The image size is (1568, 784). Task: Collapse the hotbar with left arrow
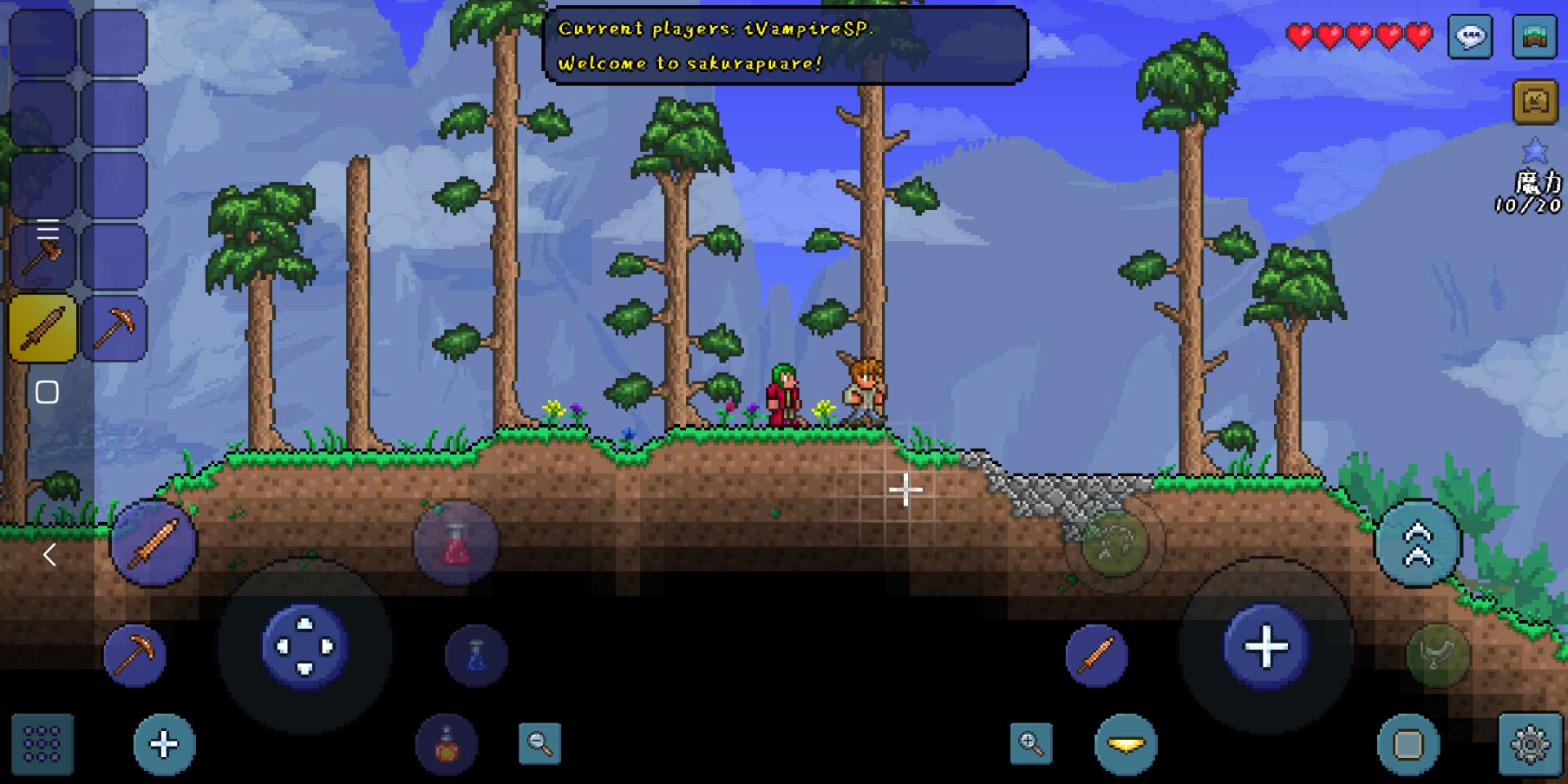(49, 555)
